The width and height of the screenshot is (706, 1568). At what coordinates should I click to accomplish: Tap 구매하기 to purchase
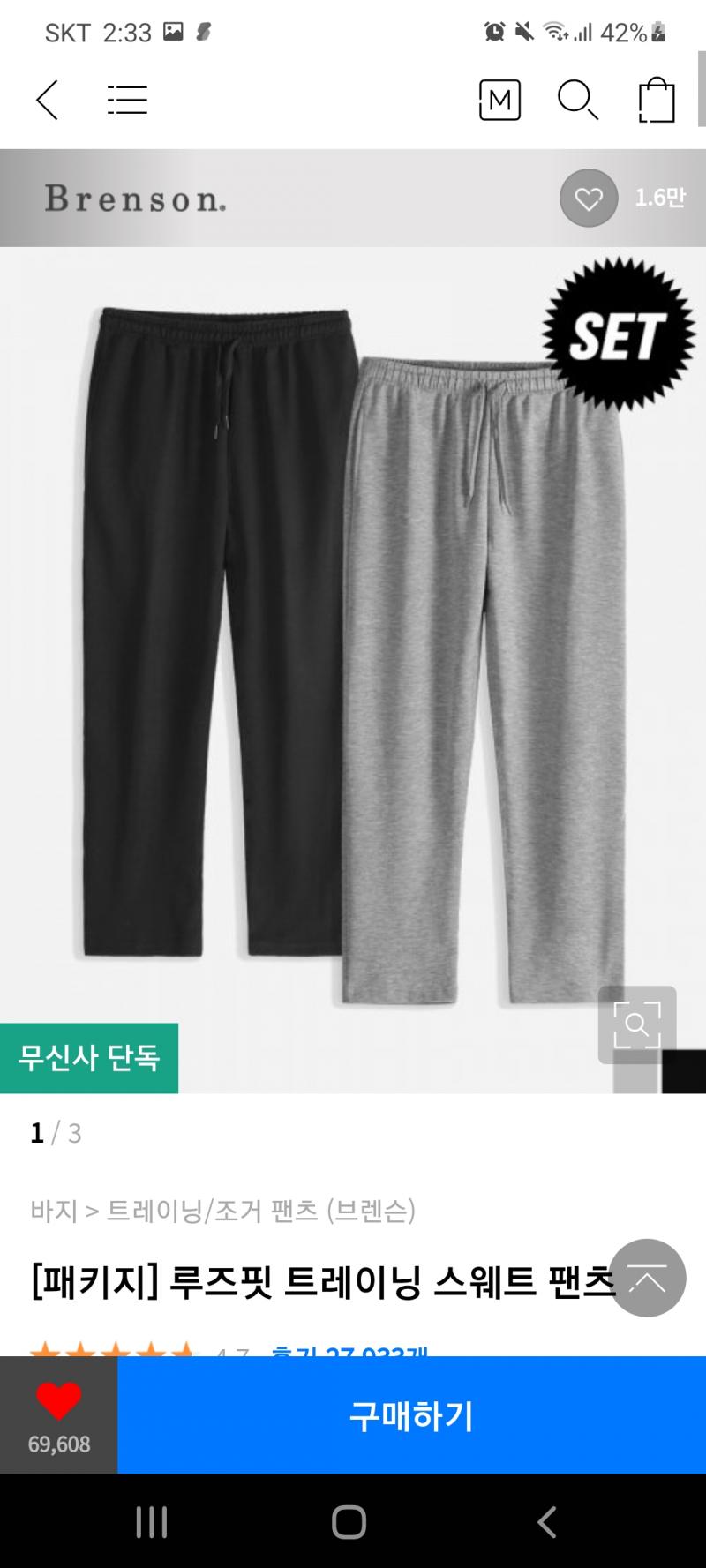411,1414
